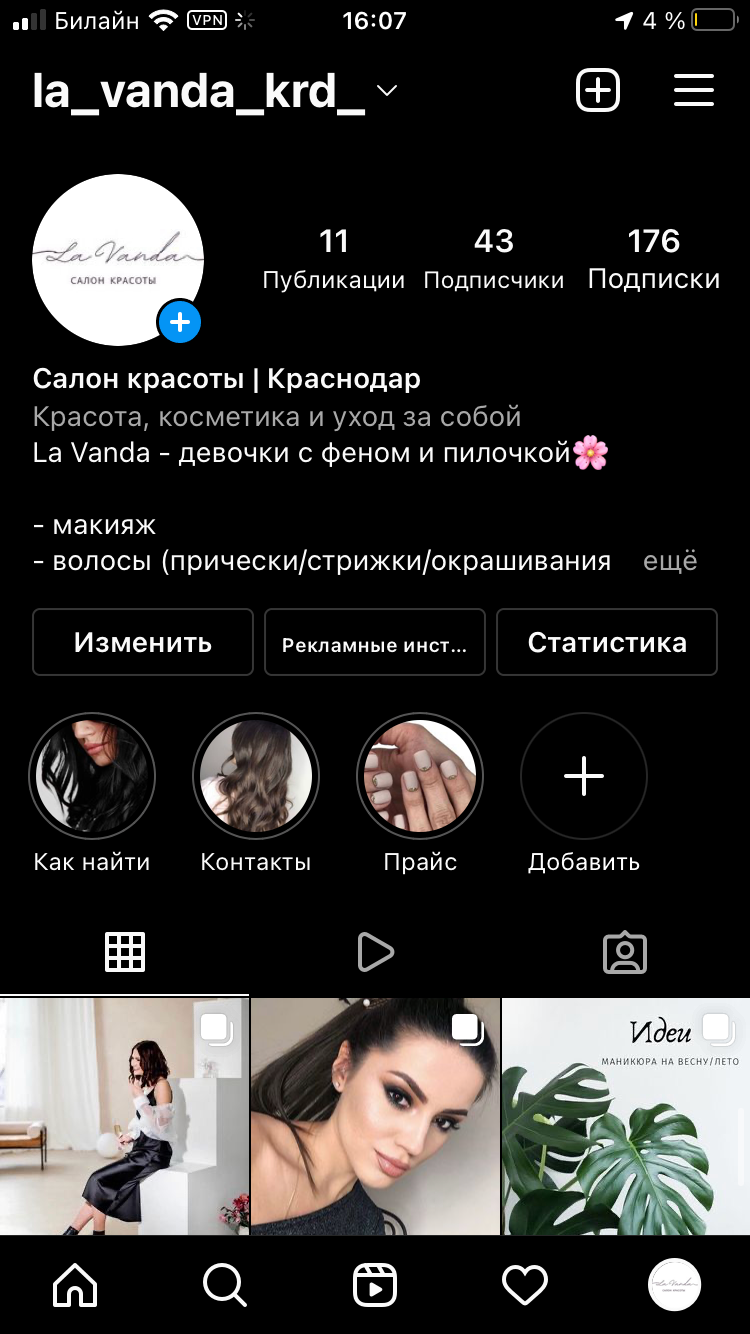Open Статистика insights

click(x=607, y=642)
